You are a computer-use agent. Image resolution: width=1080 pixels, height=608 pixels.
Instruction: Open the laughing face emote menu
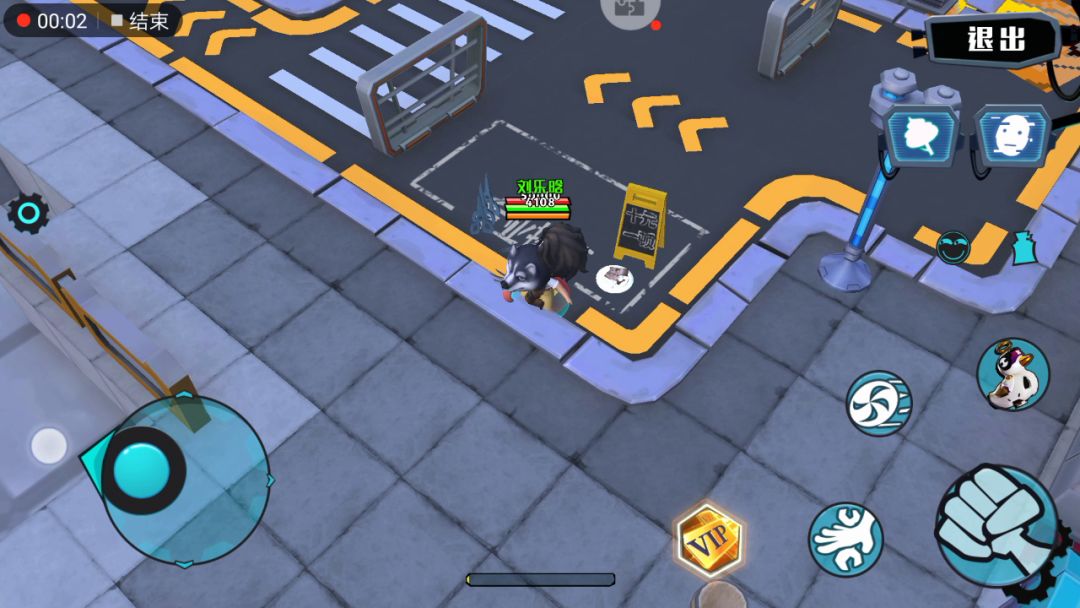[953, 247]
